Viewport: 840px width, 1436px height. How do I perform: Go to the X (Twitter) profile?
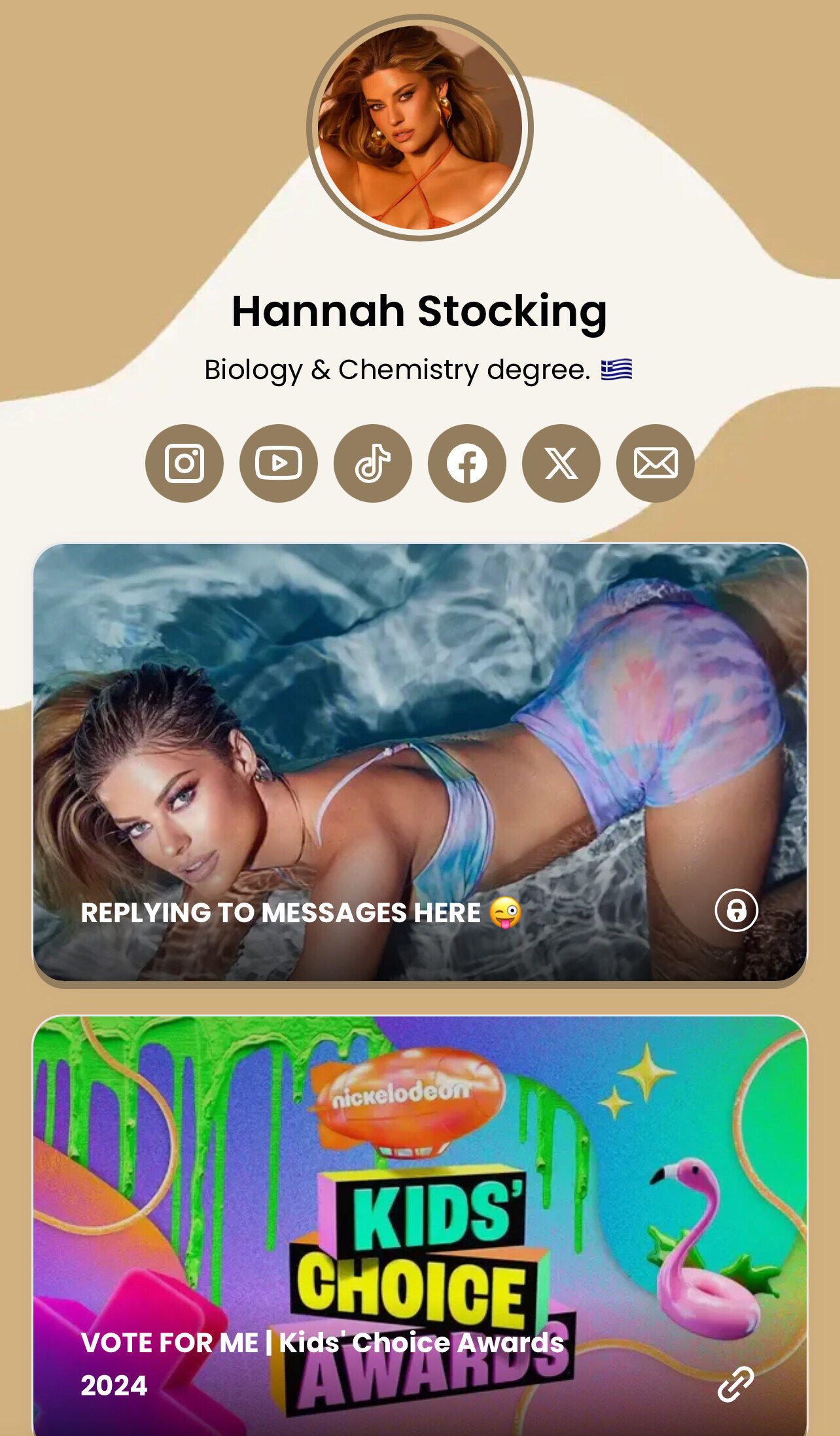coord(561,463)
